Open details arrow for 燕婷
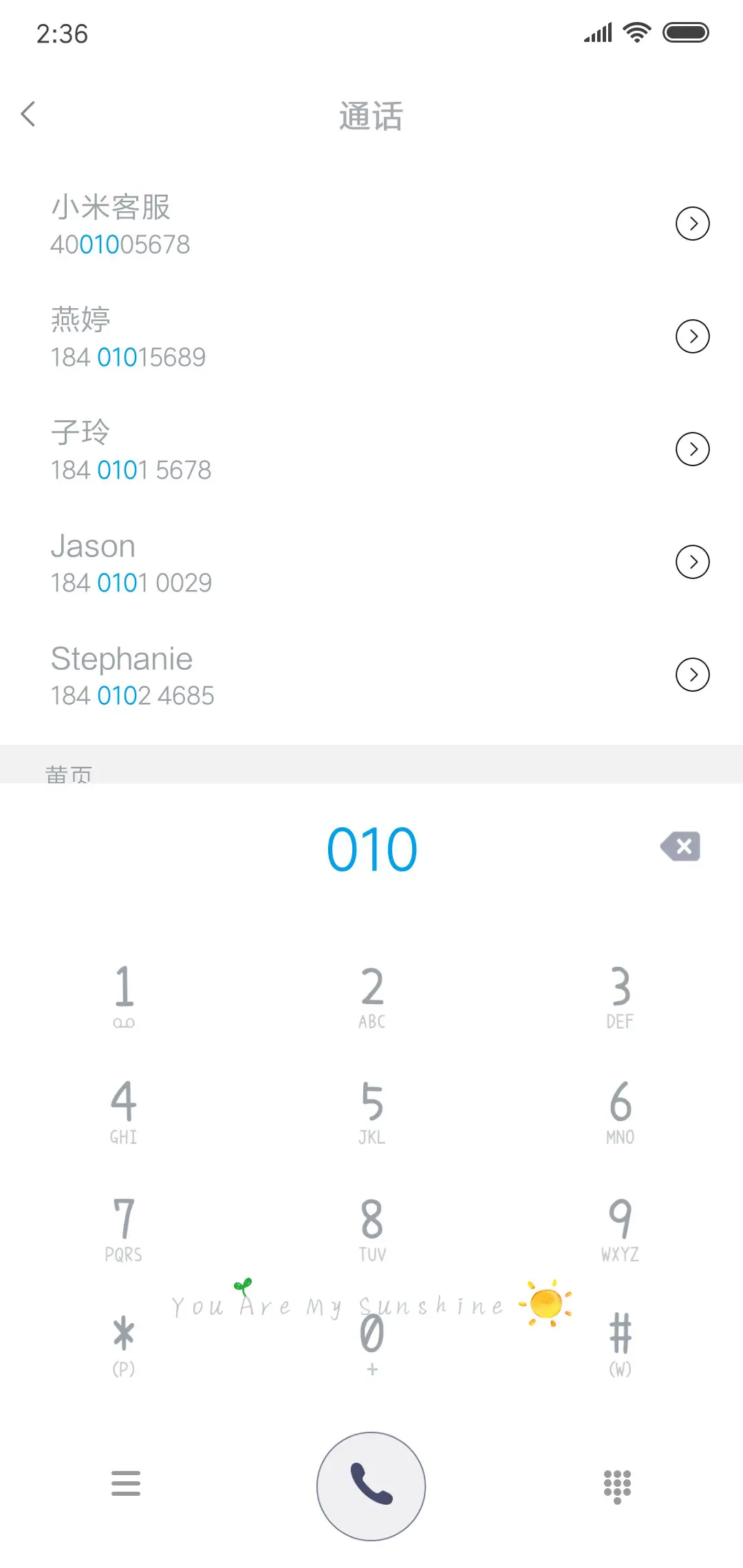743x1568 pixels. 692,336
